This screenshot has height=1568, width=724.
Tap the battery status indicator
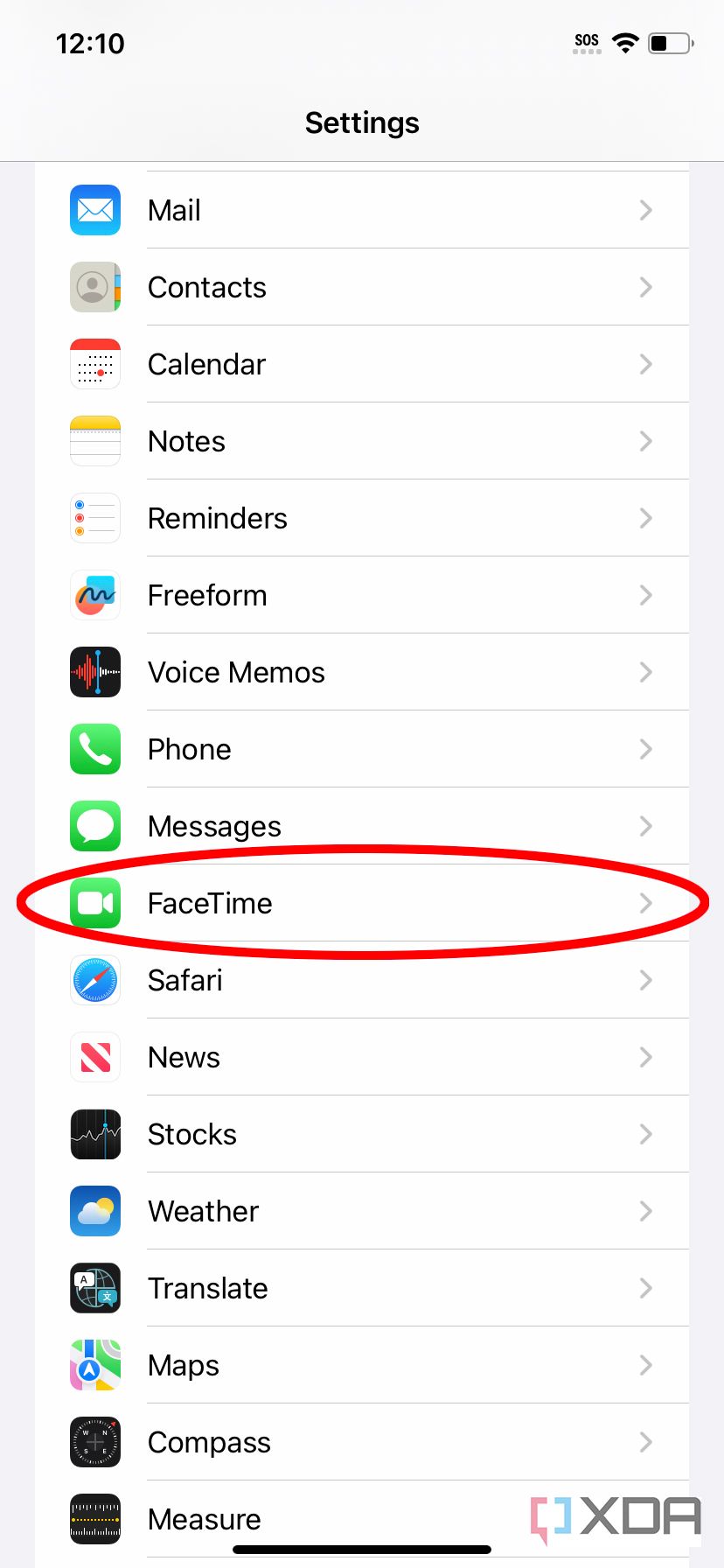[x=668, y=43]
